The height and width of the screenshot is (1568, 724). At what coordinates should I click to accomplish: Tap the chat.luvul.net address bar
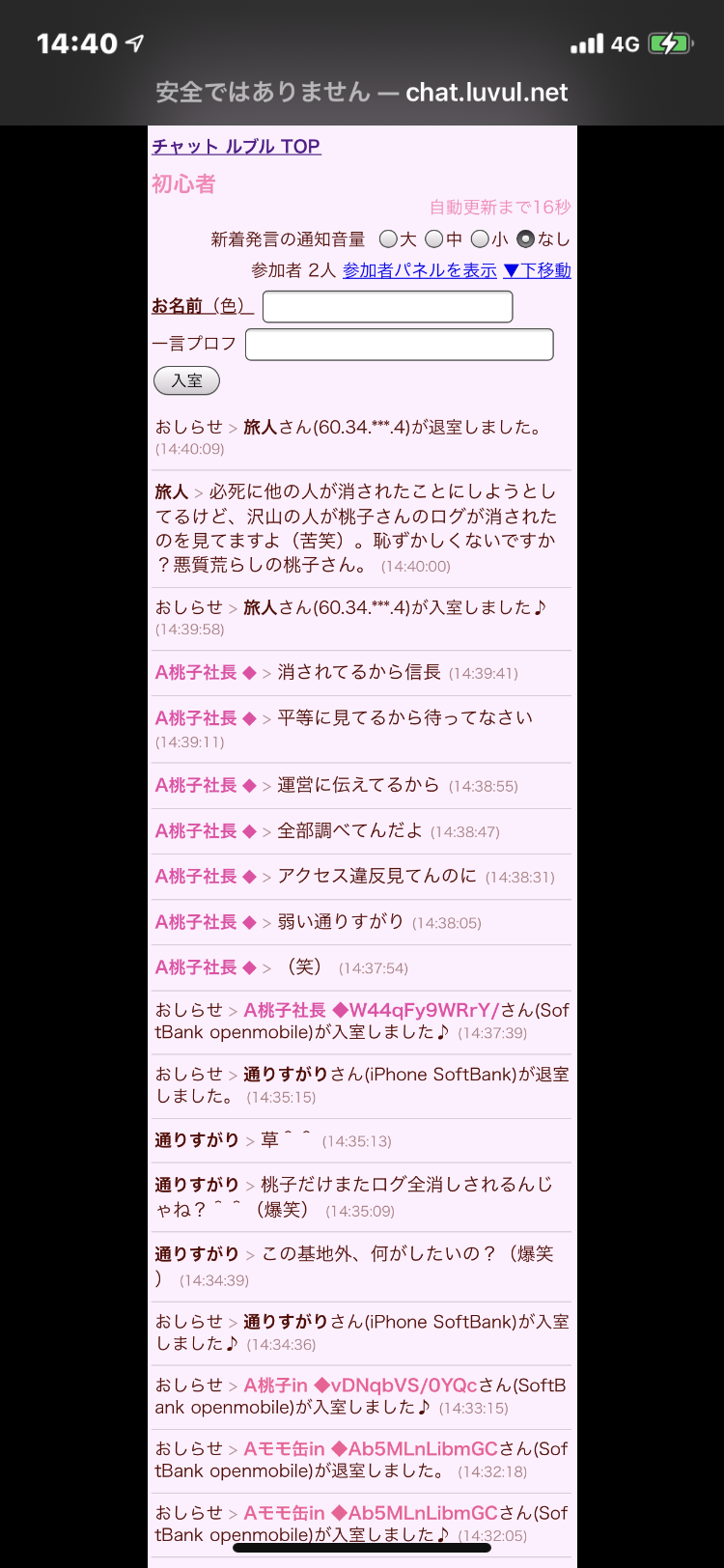click(x=362, y=93)
